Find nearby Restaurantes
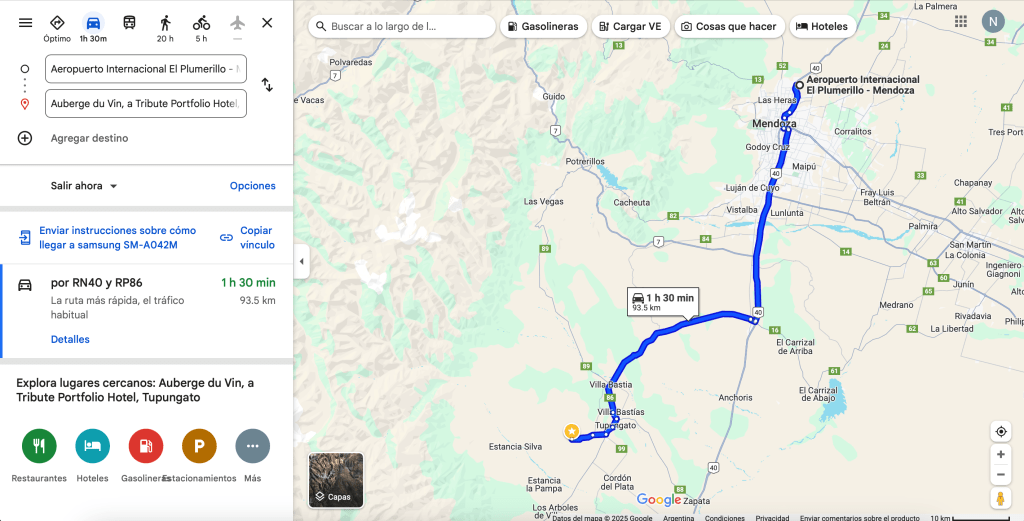Image resolution: width=1024 pixels, height=521 pixels. [39, 446]
